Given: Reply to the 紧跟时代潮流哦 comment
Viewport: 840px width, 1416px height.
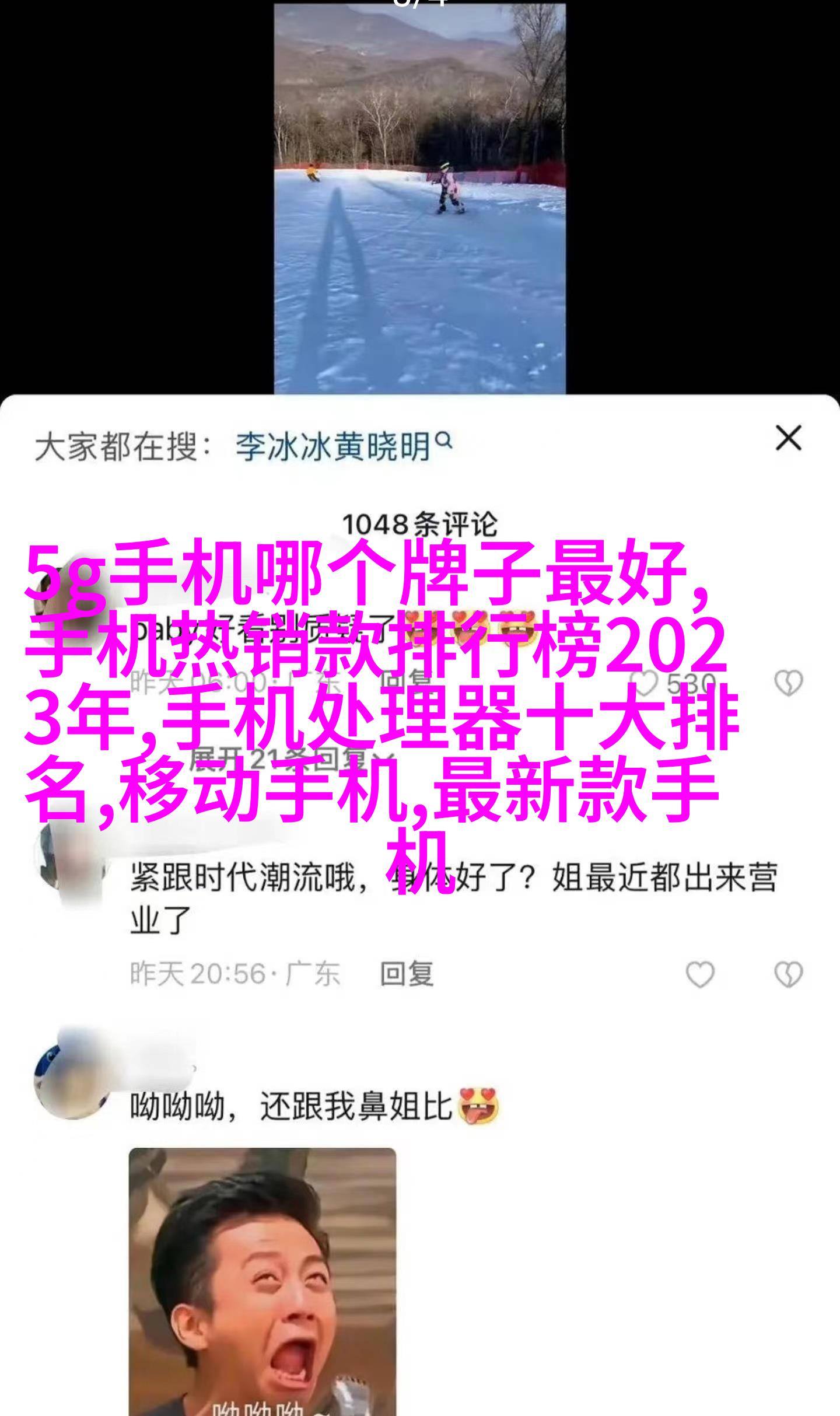Looking at the screenshot, I should pyautogui.click(x=407, y=974).
